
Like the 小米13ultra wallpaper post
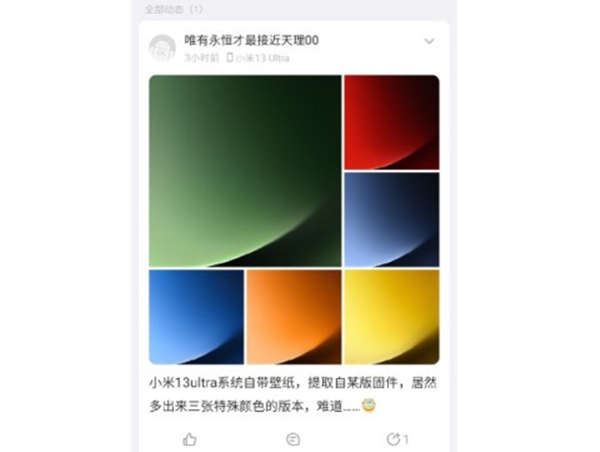point(190,438)
